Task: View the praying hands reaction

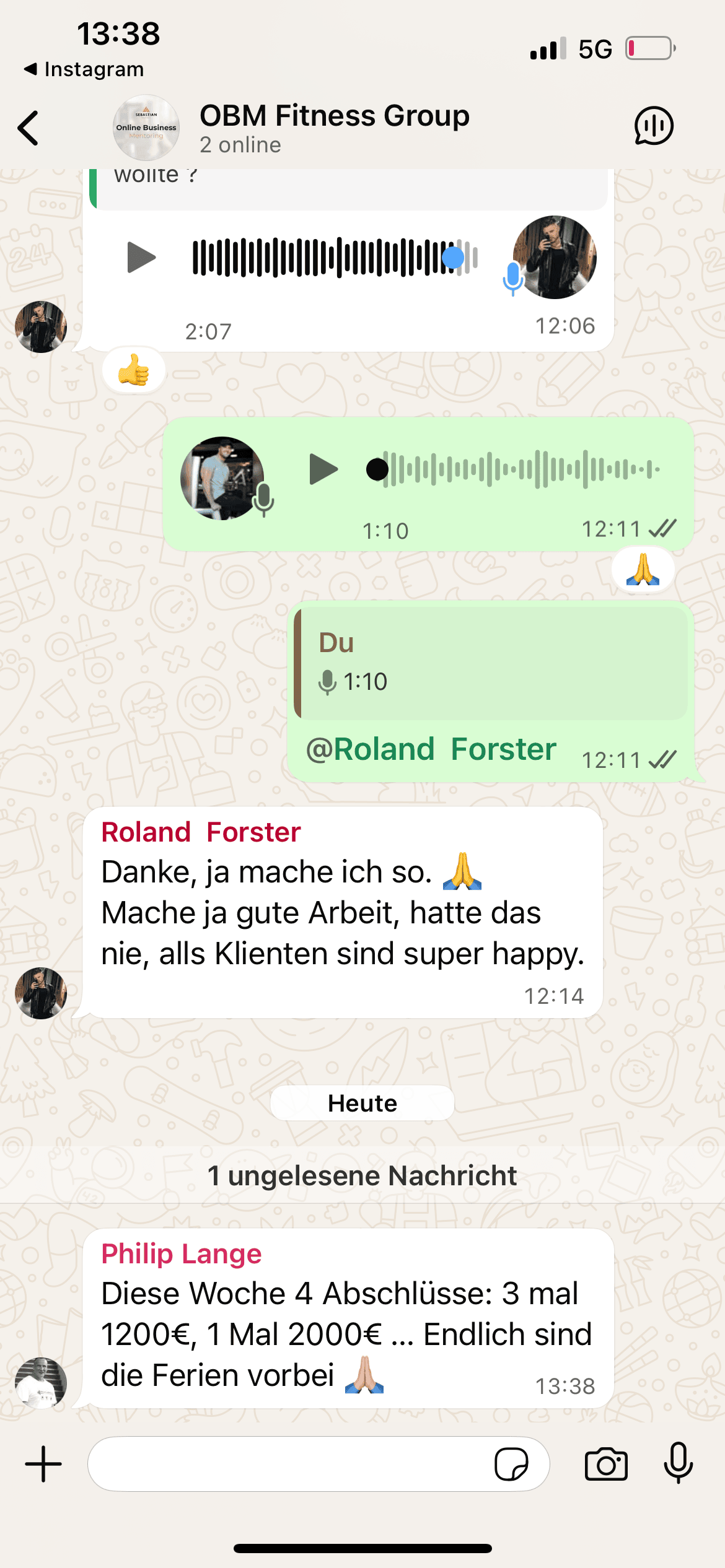Action: coord(643,569)
